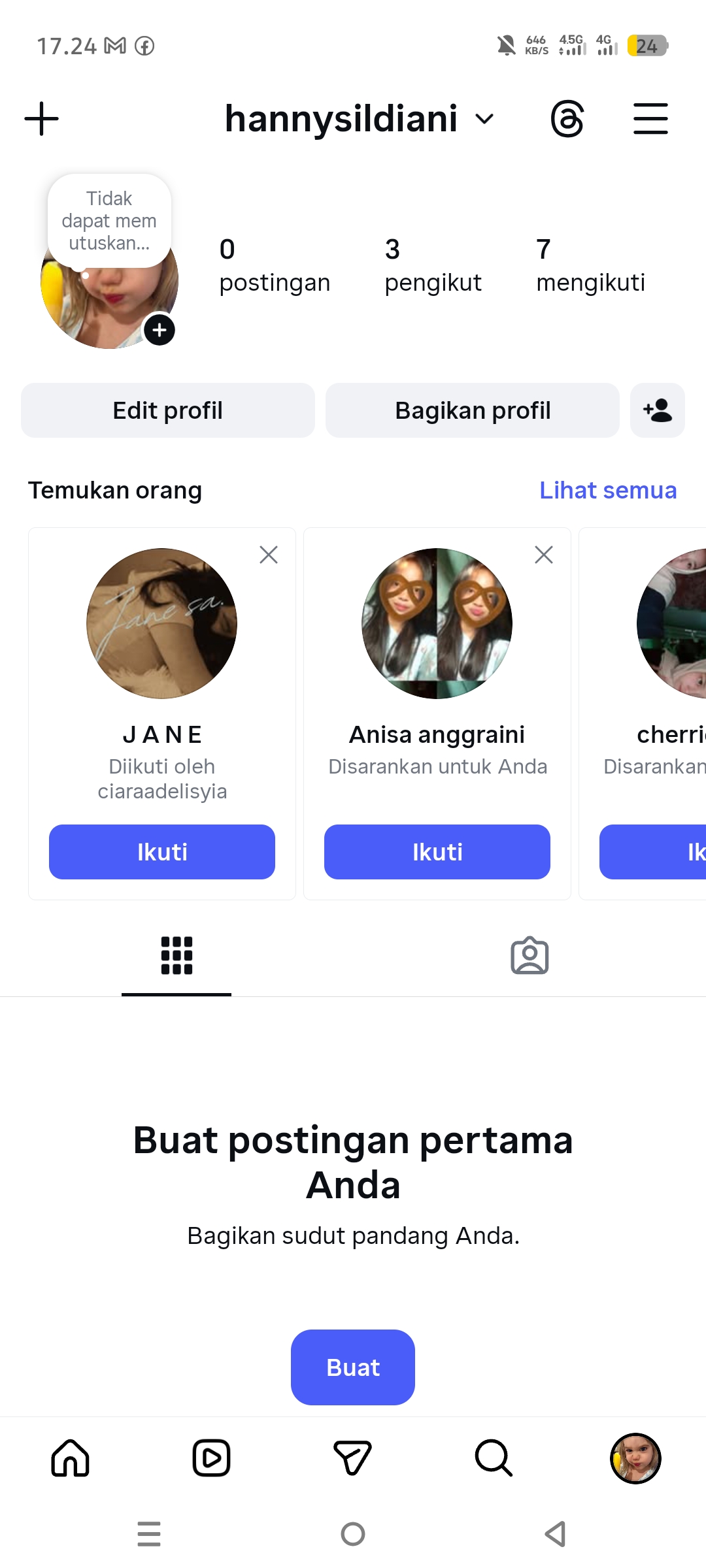Tap the plus icon to create new content

coord(42,119)
